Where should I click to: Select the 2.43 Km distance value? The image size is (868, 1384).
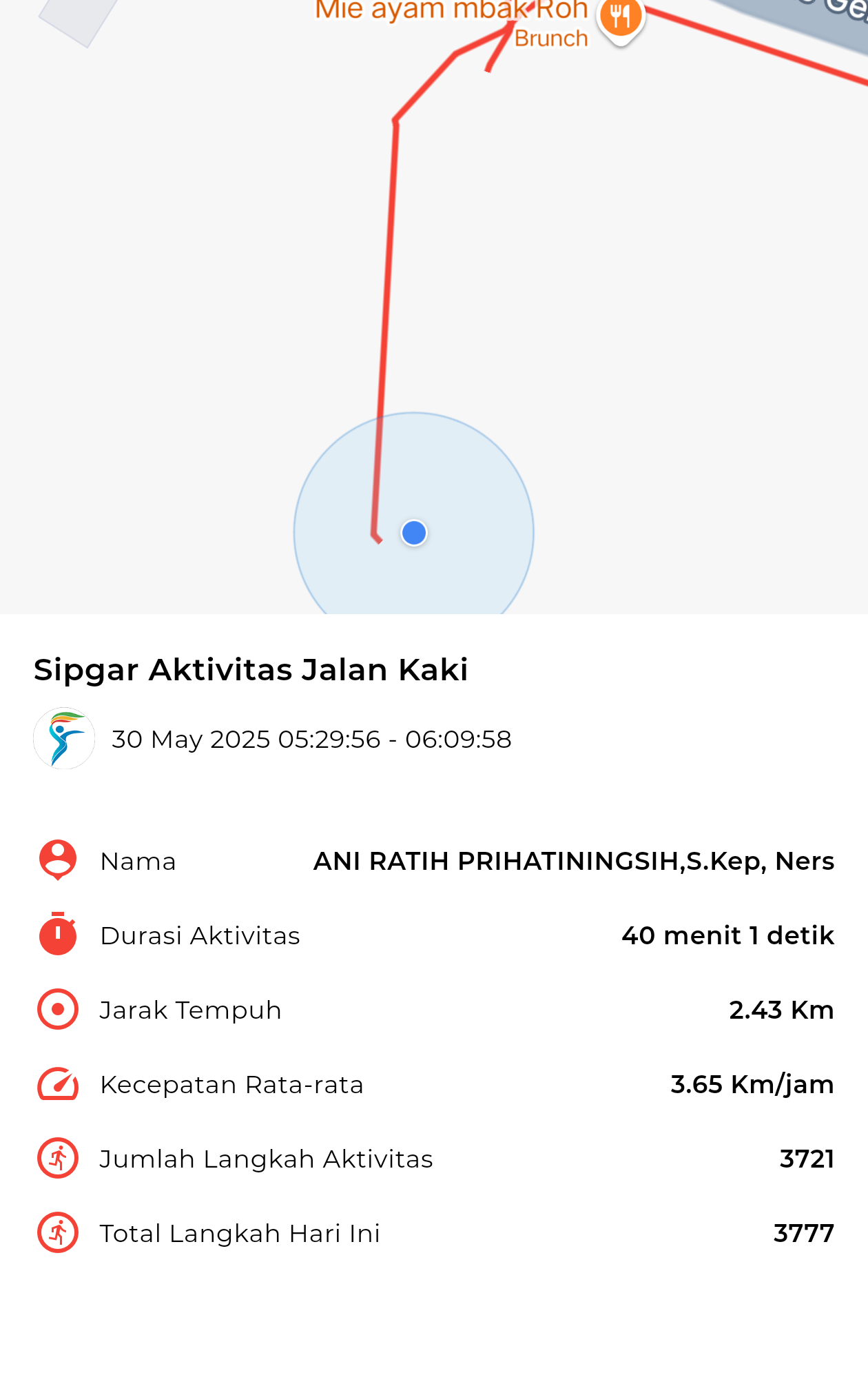coord(782,1009)
